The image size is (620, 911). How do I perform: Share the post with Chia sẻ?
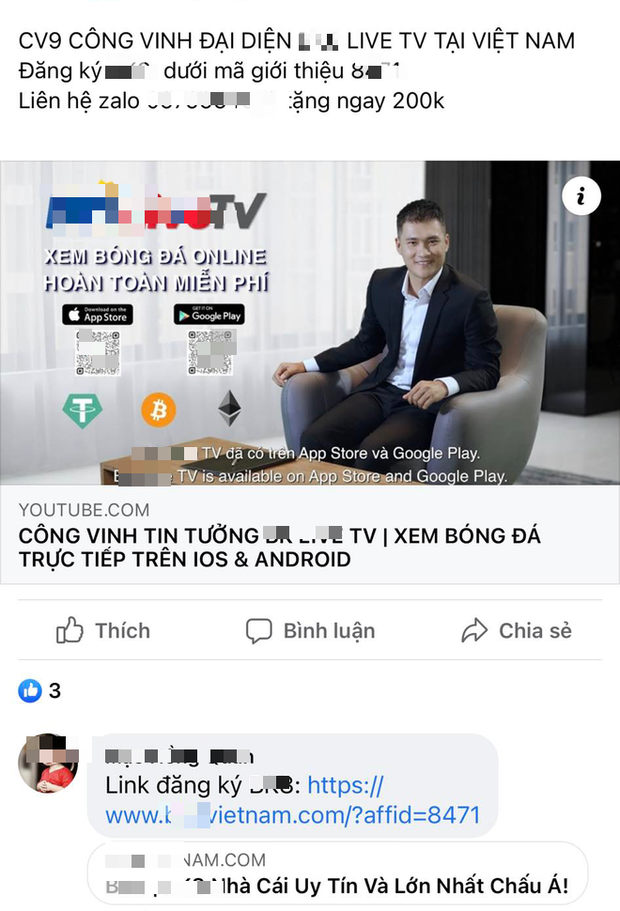point(516,631)
